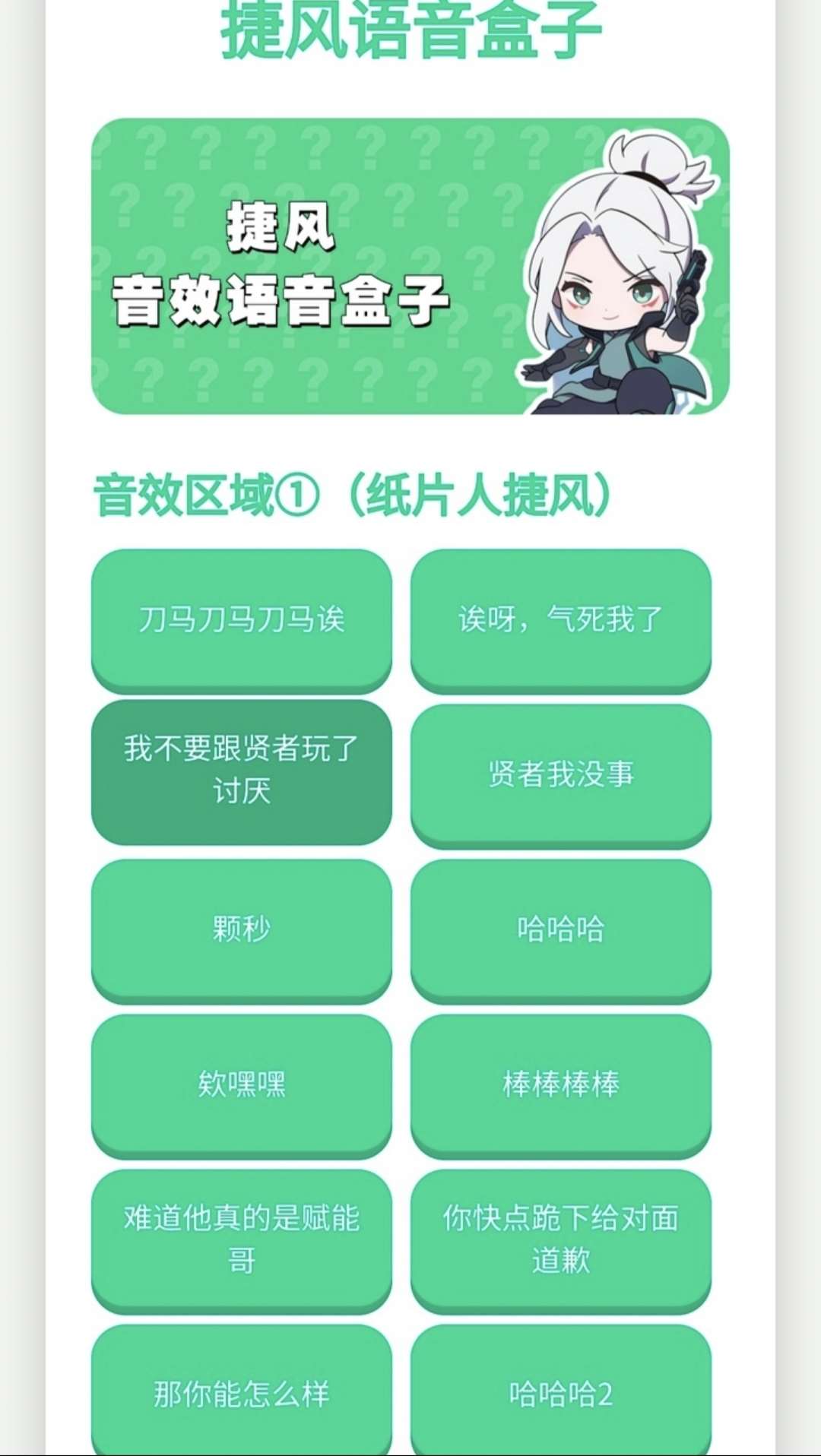Tap the 诶呀，气死我了 sound button
Viewport: 821px width, 1456px height.
pyautogui.click(x=561, y=619)
